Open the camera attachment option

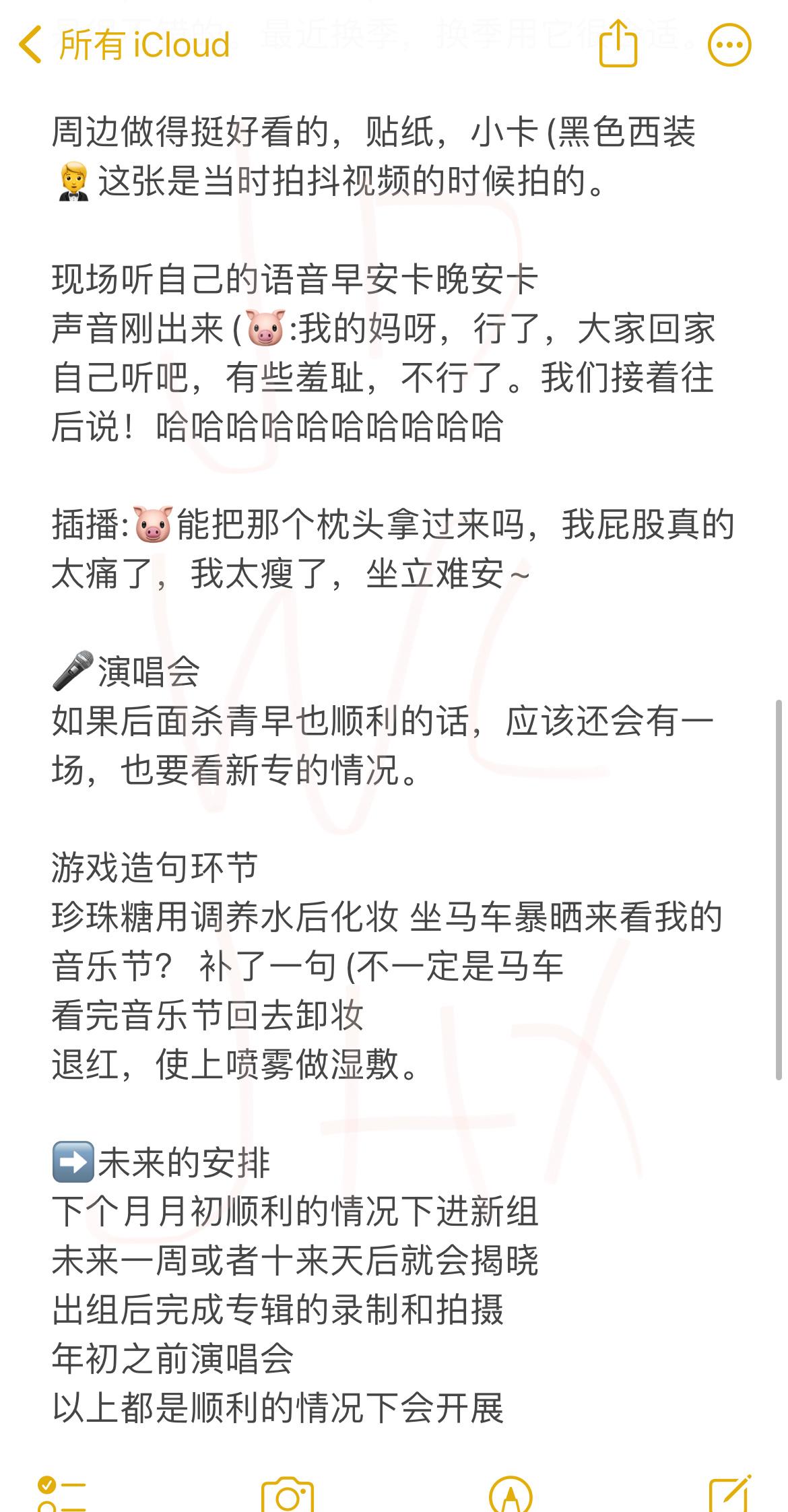click(288, 1496)
